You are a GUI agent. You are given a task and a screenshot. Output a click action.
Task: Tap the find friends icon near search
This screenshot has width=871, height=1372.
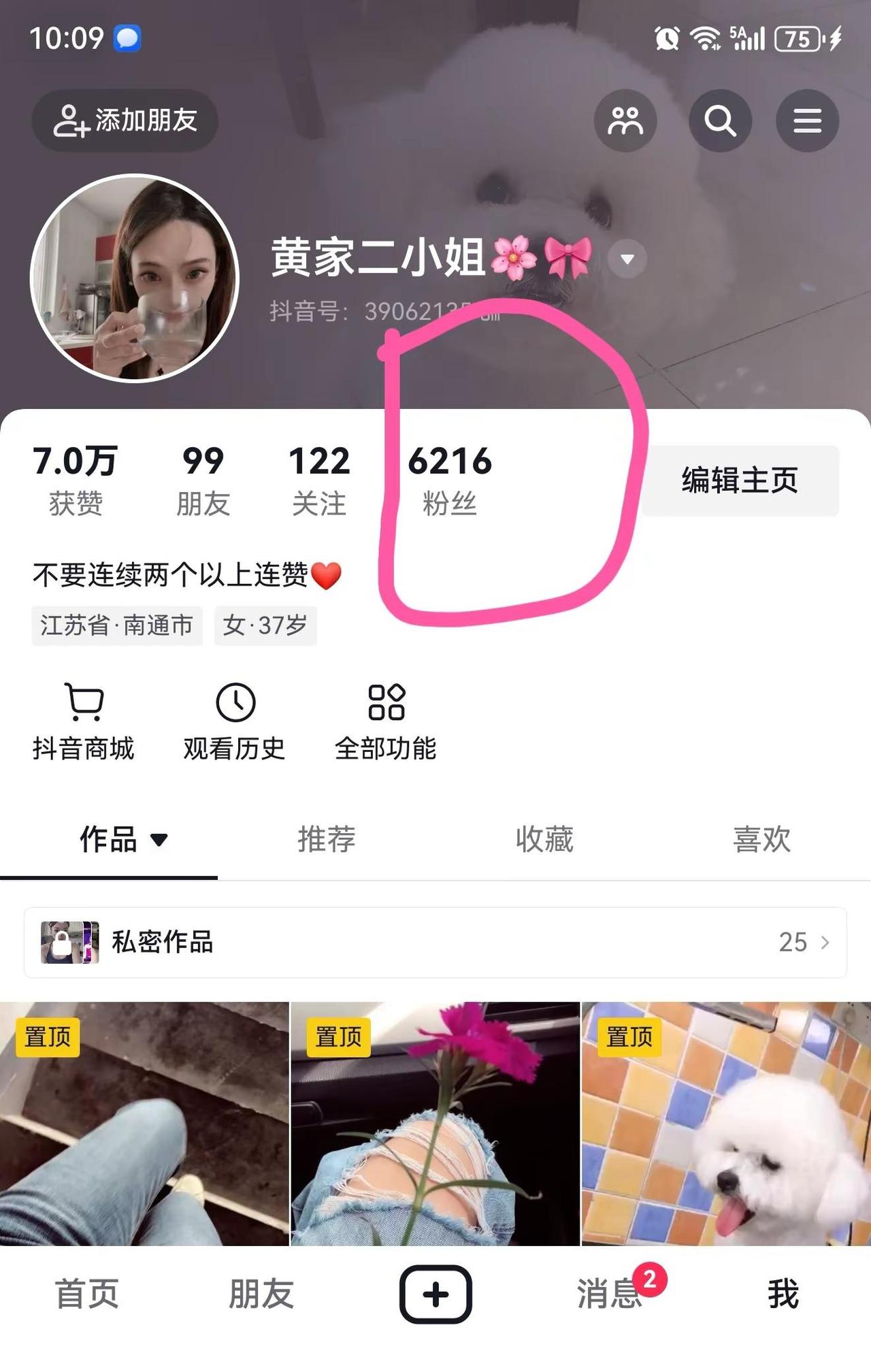point(627,121)
